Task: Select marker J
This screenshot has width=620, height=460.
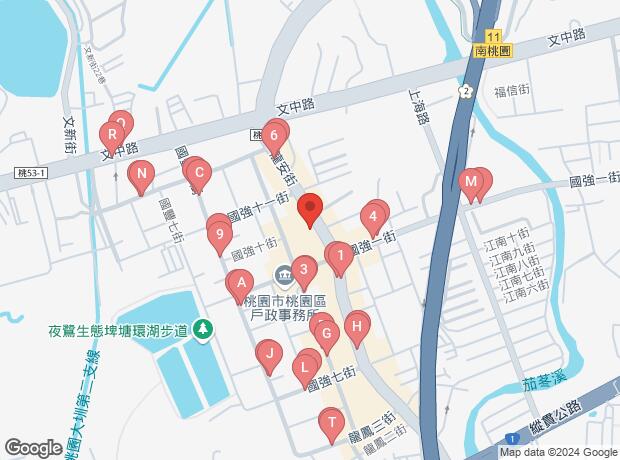Action: (267, 353)
